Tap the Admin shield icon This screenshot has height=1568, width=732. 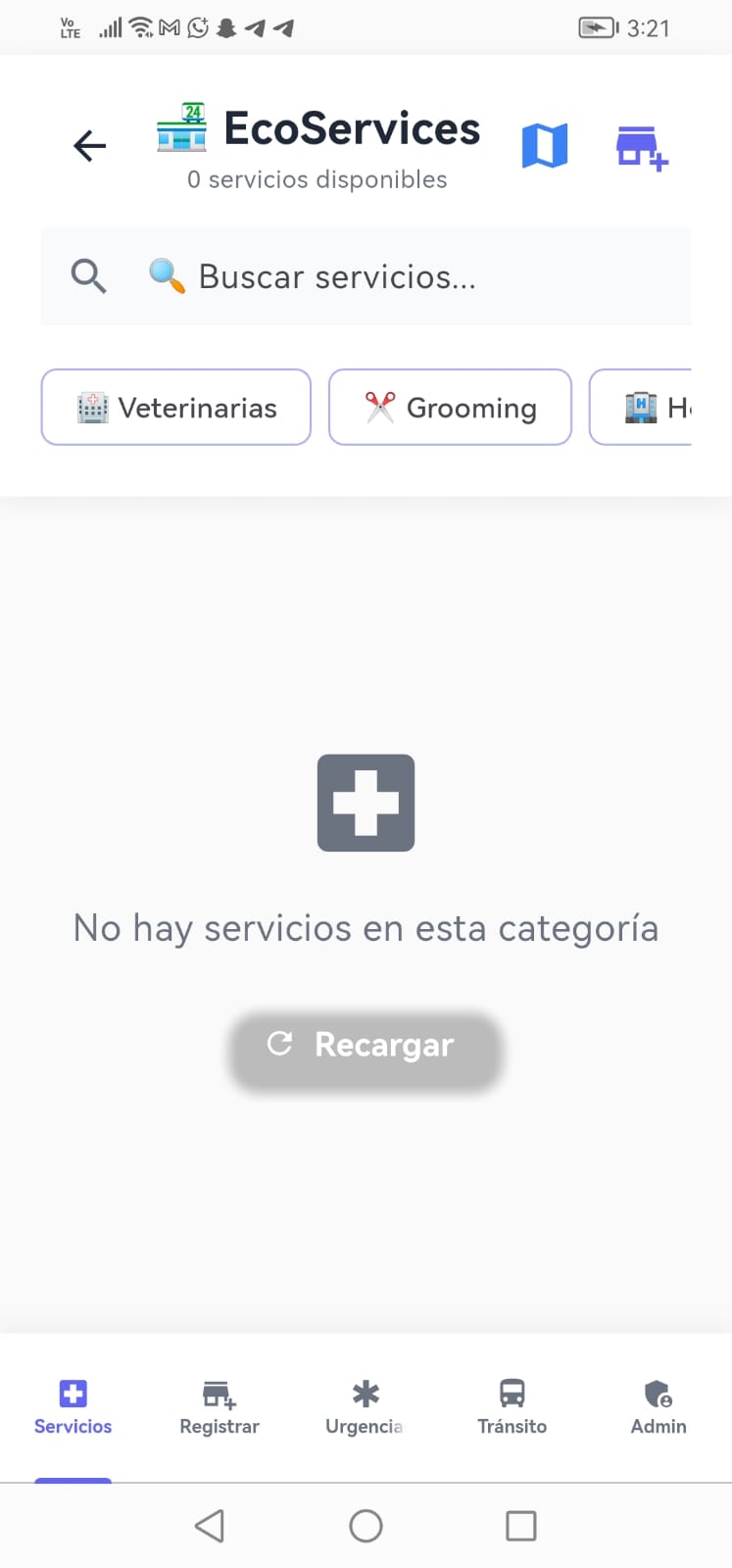[x=658, y=1390]
